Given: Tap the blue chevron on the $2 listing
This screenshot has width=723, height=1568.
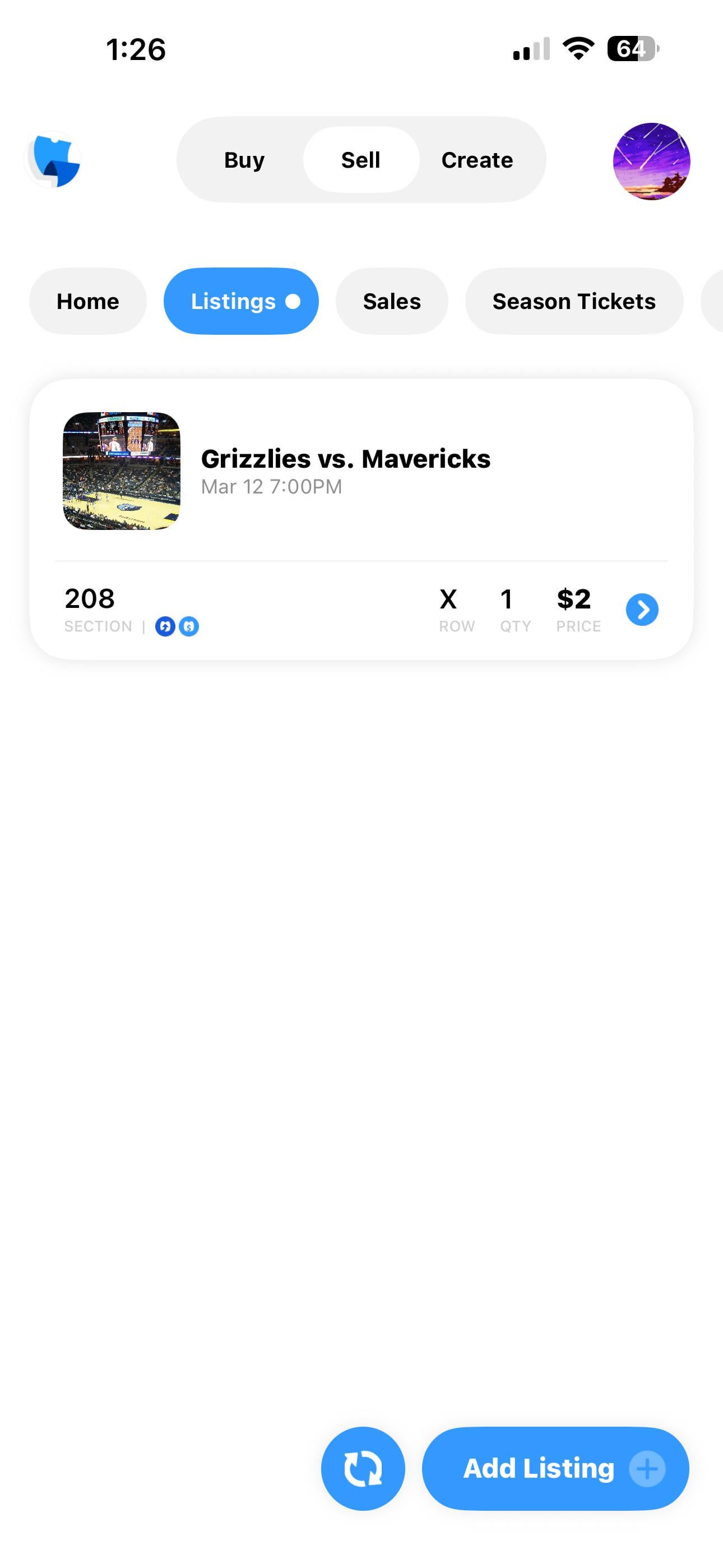Looking at the screenshot, I should click(642, 609).
